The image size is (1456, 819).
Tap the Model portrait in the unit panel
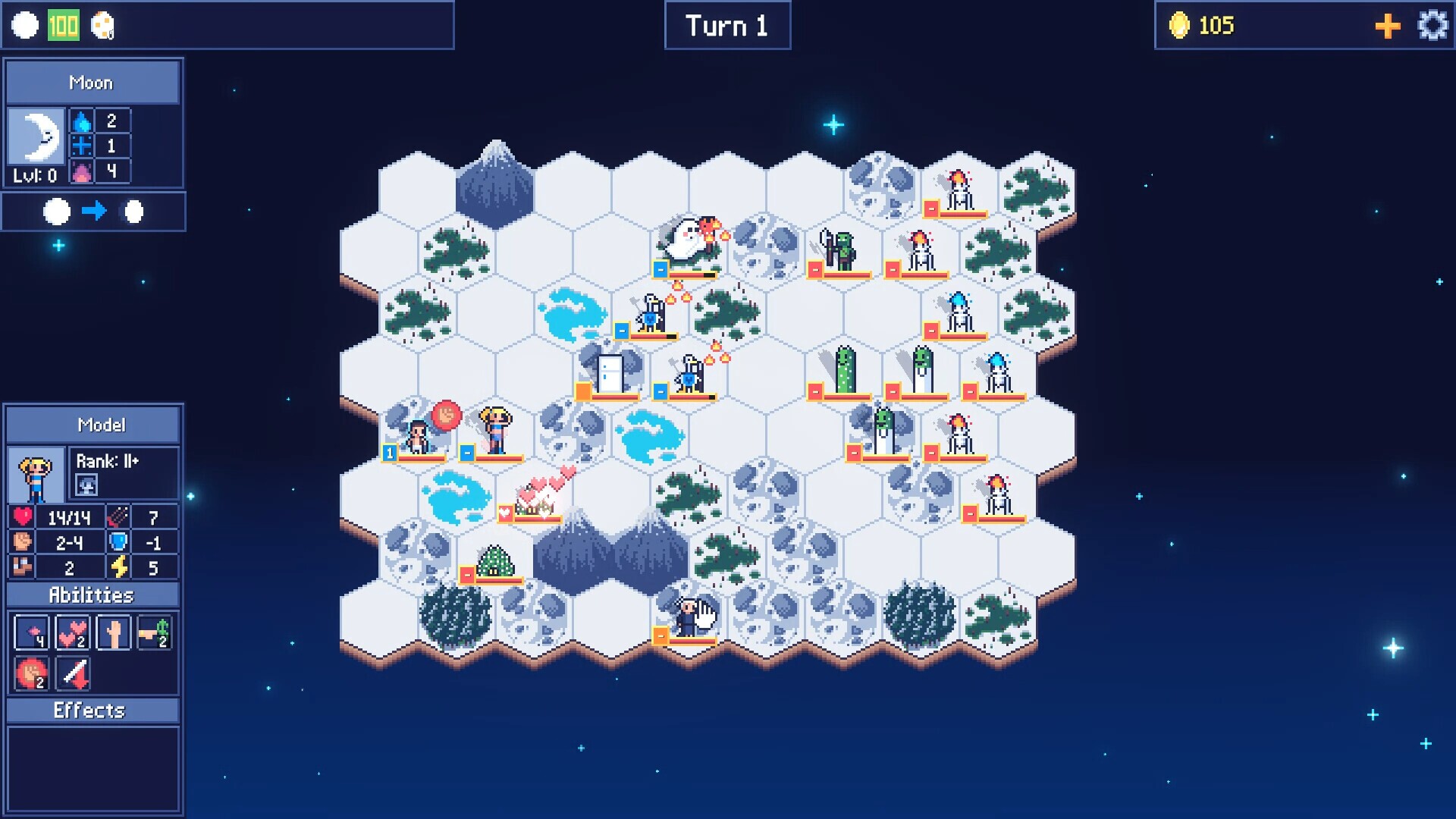pyautogui.click(x=35, y=475)
